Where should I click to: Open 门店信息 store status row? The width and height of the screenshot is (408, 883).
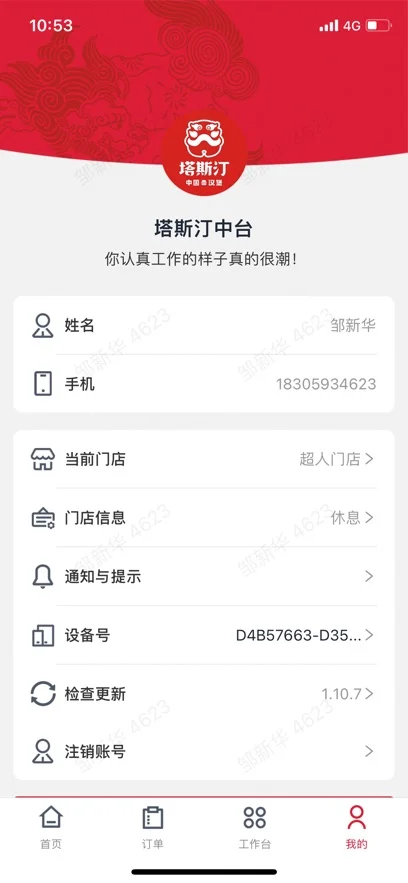click(x=204, y=518)
